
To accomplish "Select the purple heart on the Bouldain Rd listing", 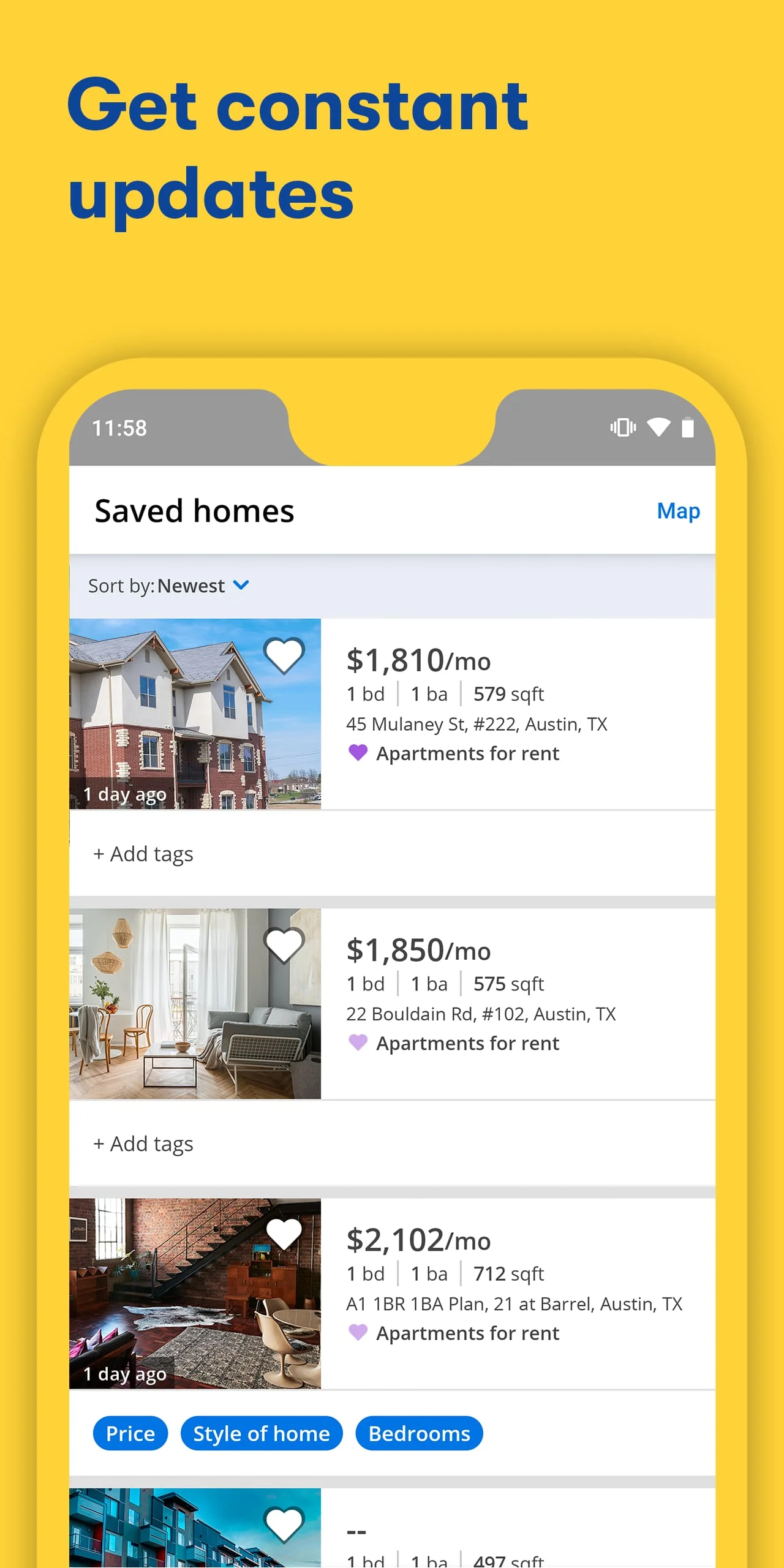I will [358, 1042].
